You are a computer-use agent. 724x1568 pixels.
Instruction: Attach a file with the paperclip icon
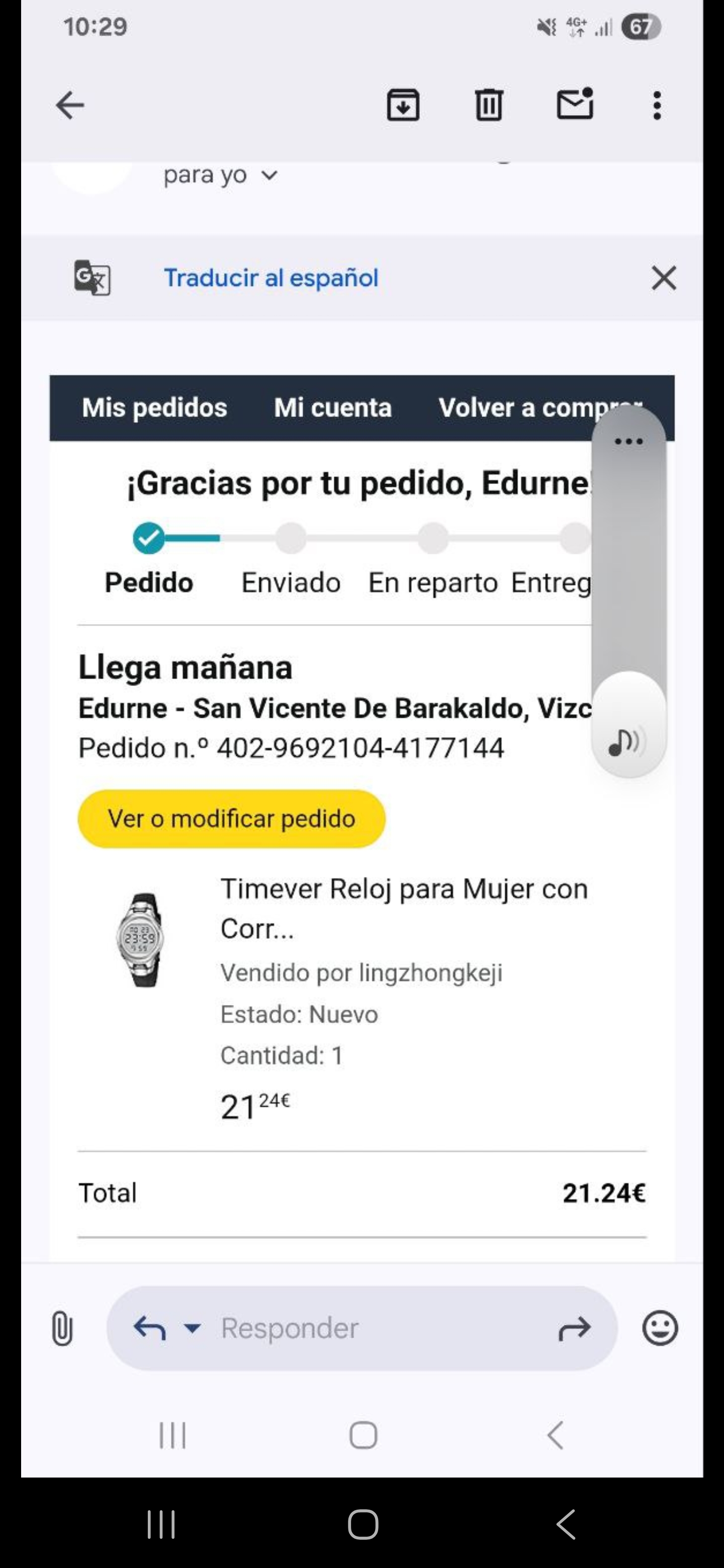[62, 1328]
